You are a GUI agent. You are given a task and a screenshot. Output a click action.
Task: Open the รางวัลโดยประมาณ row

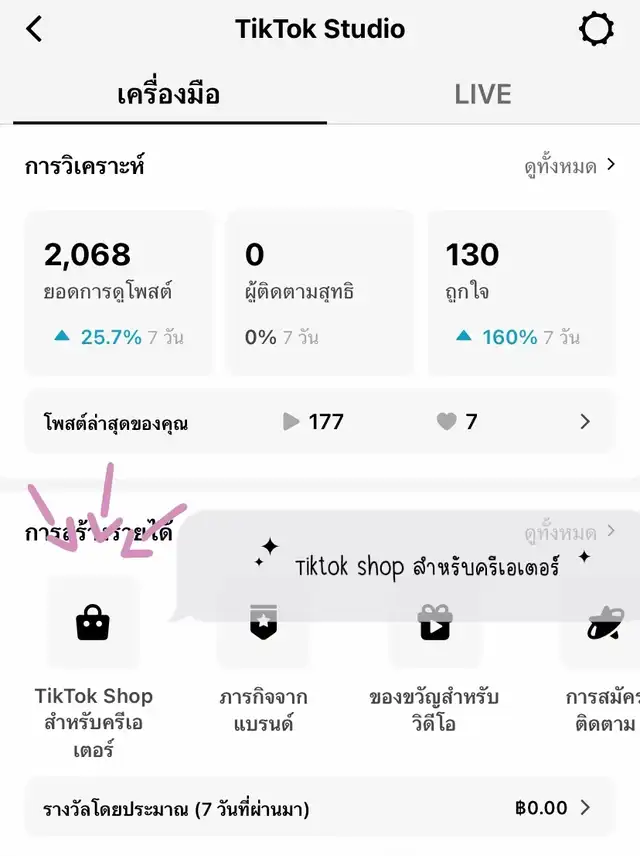[x=319, y=808]
